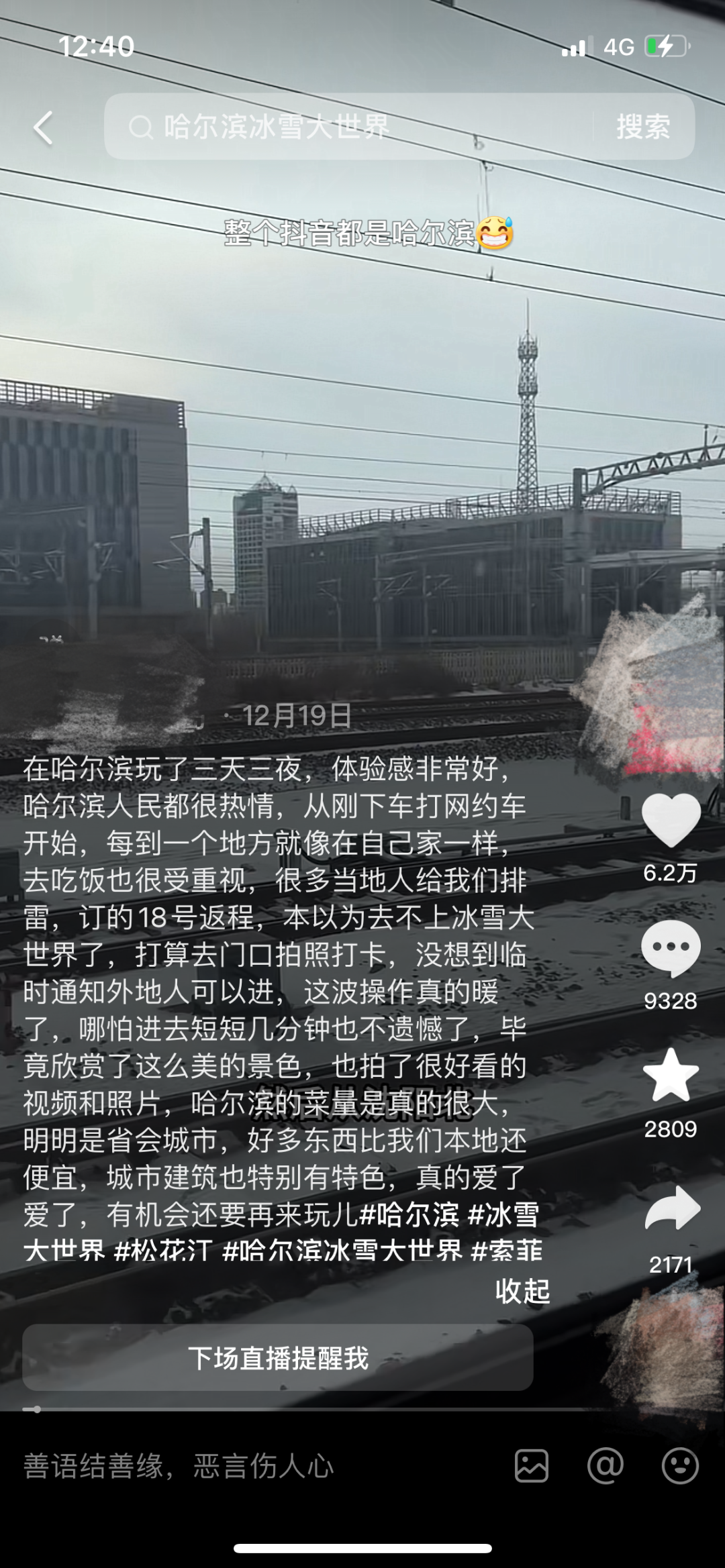725x1568 pixels.
Task: Focus the 善语结善缘 comment field
Action: [x=255, y=1467]
